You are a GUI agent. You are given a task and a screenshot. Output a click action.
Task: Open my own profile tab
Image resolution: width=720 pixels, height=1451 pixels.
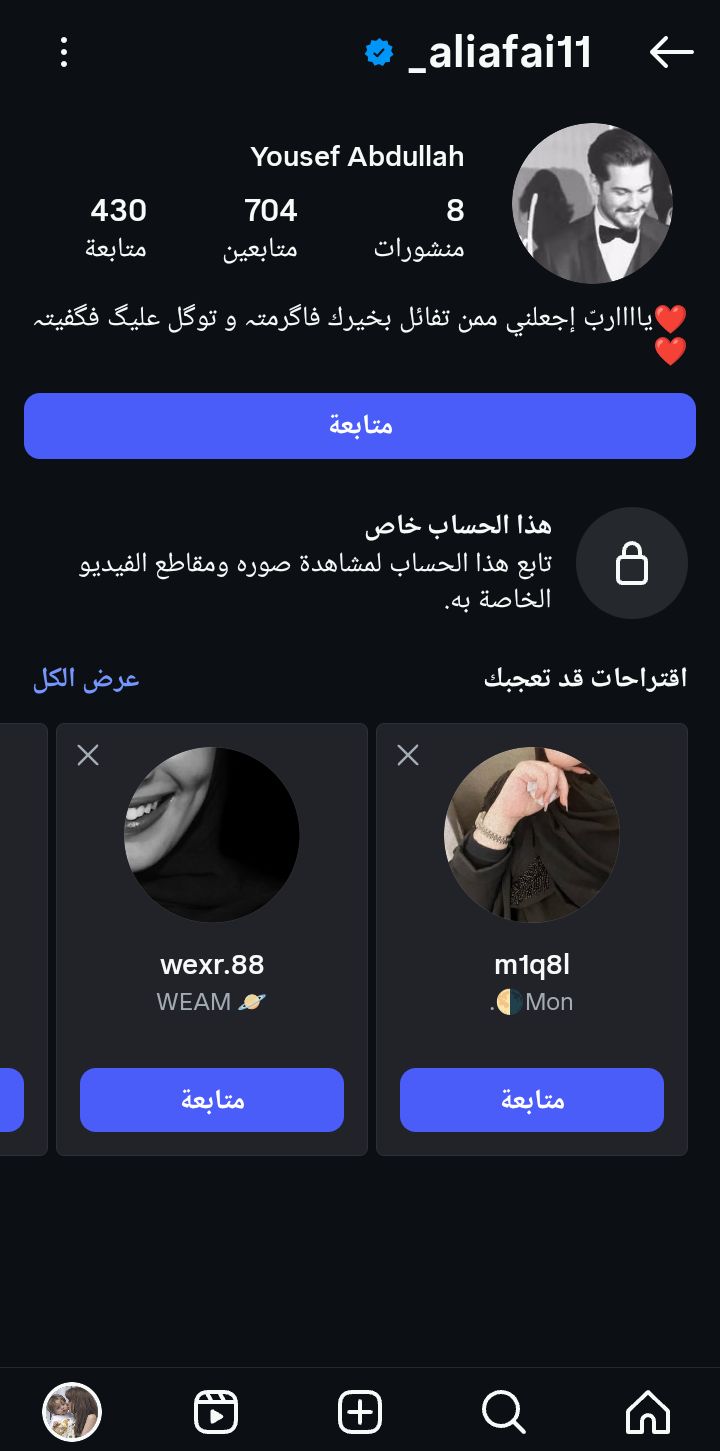72,1412
